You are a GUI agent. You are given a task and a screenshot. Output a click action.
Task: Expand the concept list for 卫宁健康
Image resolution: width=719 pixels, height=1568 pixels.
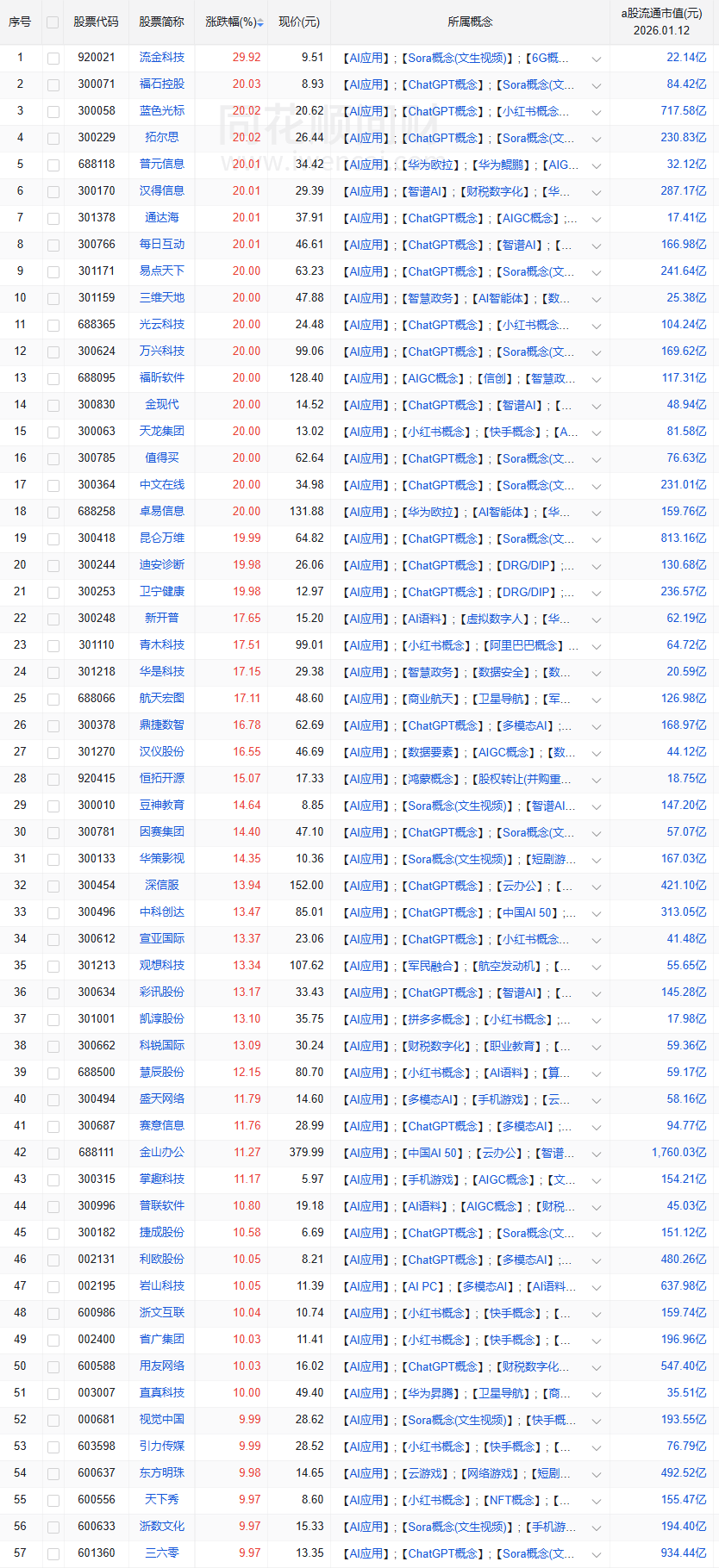pyautogui.click(x=597, y=592)
